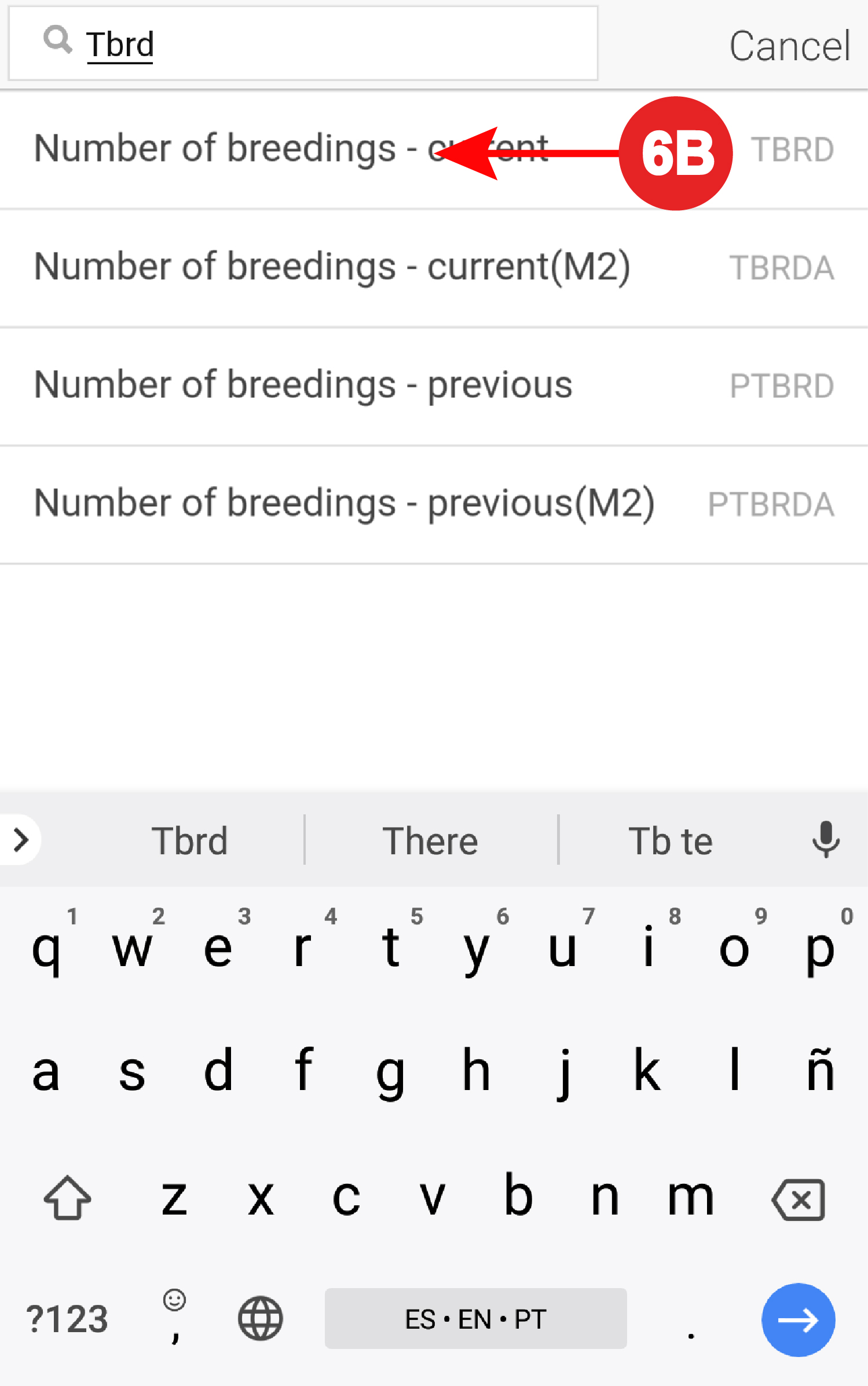Use the "Tb te" keyboard suggestion
This screenshot has width=868, height=1386.
[x=671, y=840]
